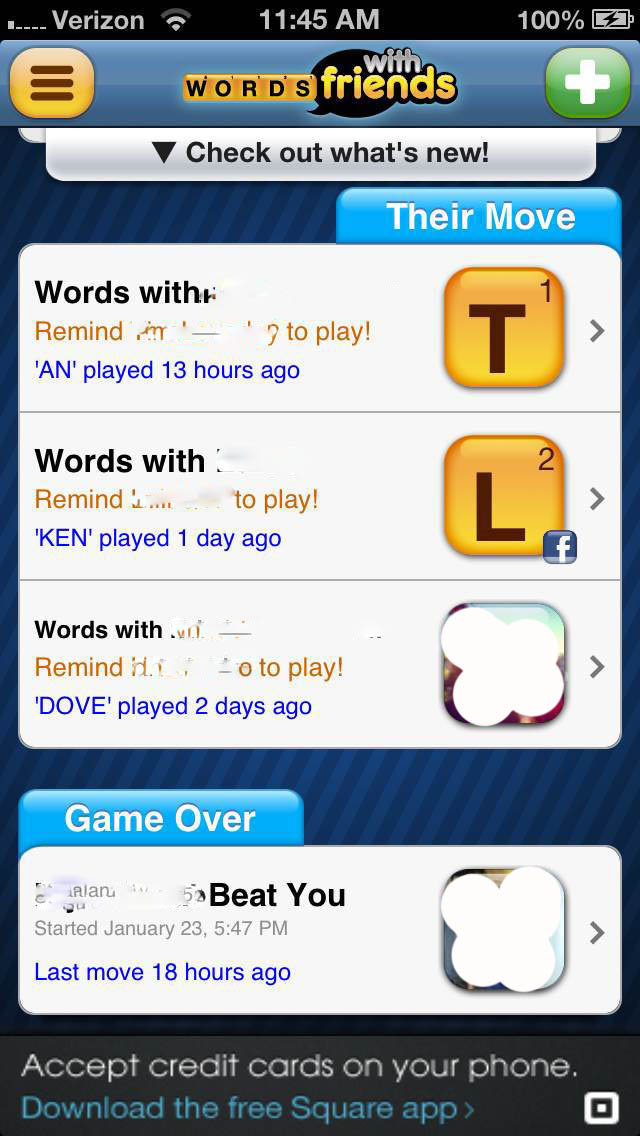The image size is (640, 1136).
Task: Expand the Check out what's new banner
Action: click(320, 153)
